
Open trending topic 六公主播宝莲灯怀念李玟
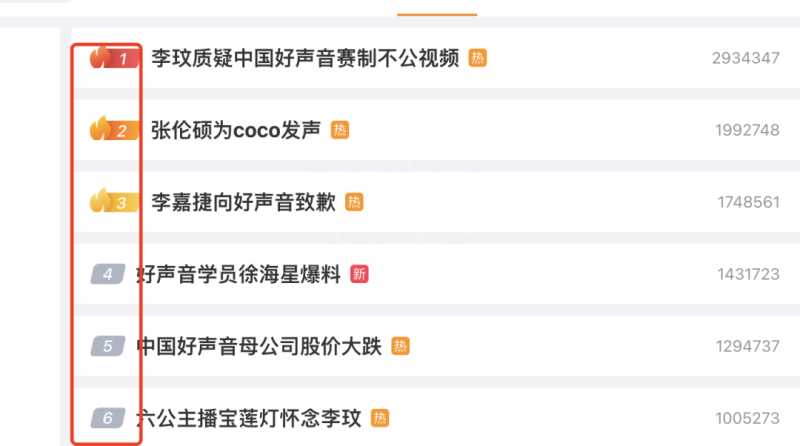(248, 418)
